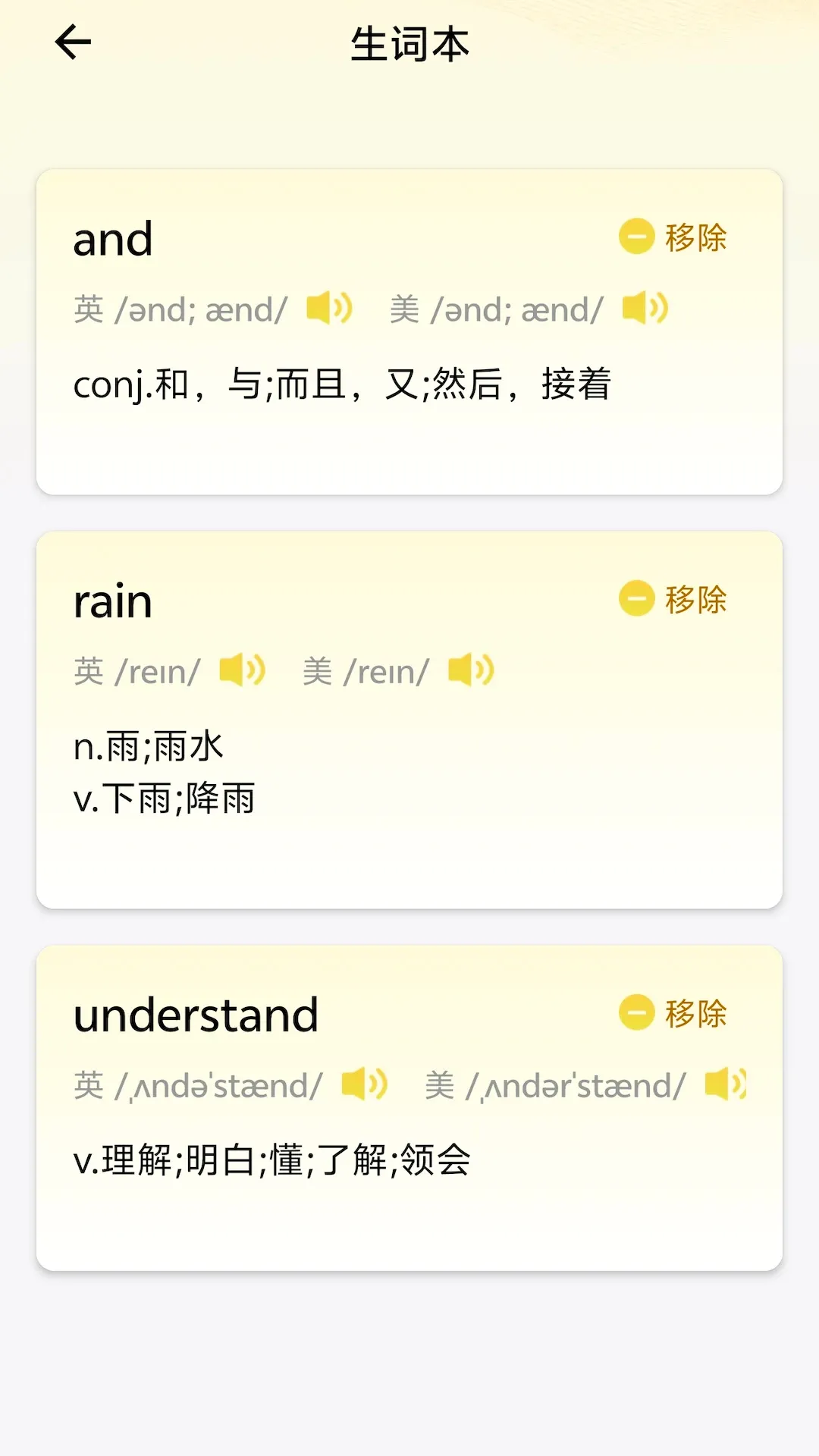Image resolution: width=819 pixels, height=1456 pixels.
Task: Go back from the 生词本 page
Action: 73,42
